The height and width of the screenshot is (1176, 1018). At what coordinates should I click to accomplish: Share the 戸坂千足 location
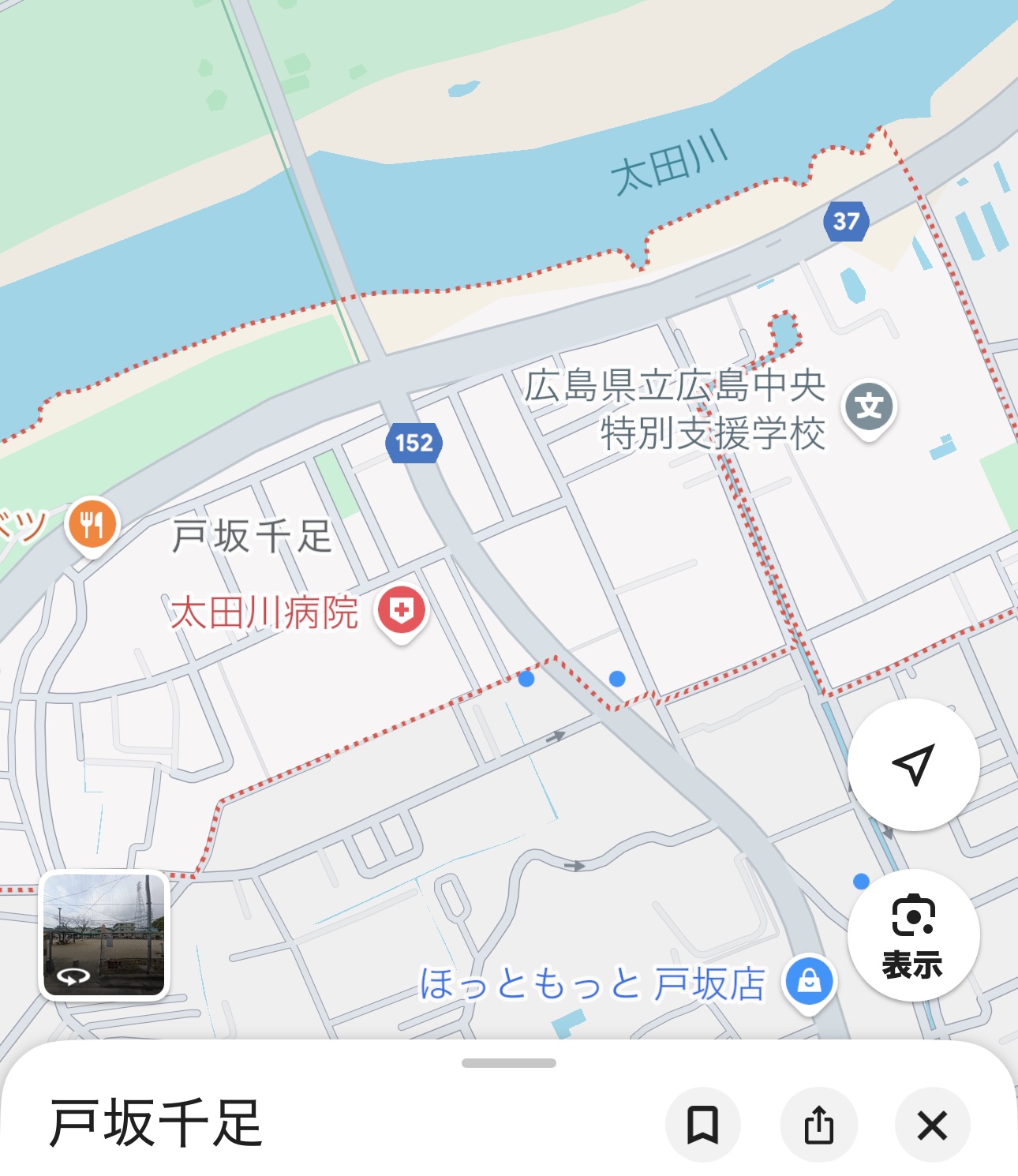(818, 1125)
